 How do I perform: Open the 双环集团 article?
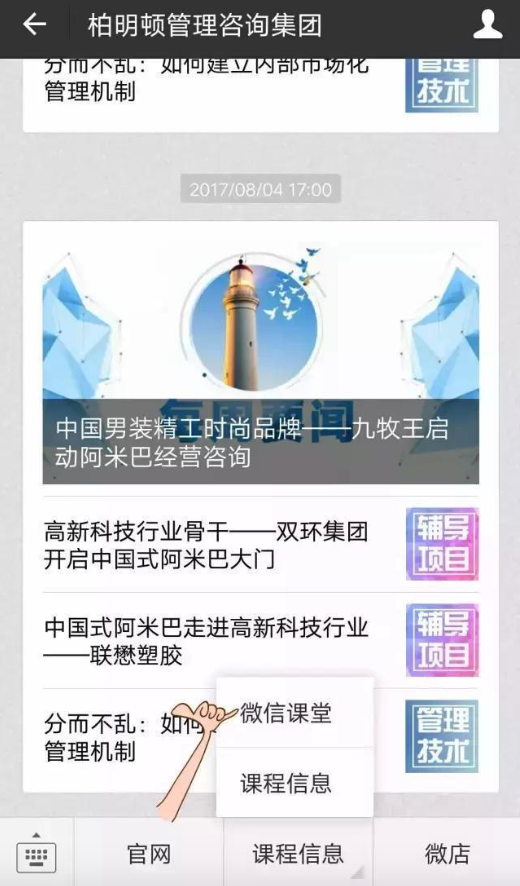coord(261,545)
